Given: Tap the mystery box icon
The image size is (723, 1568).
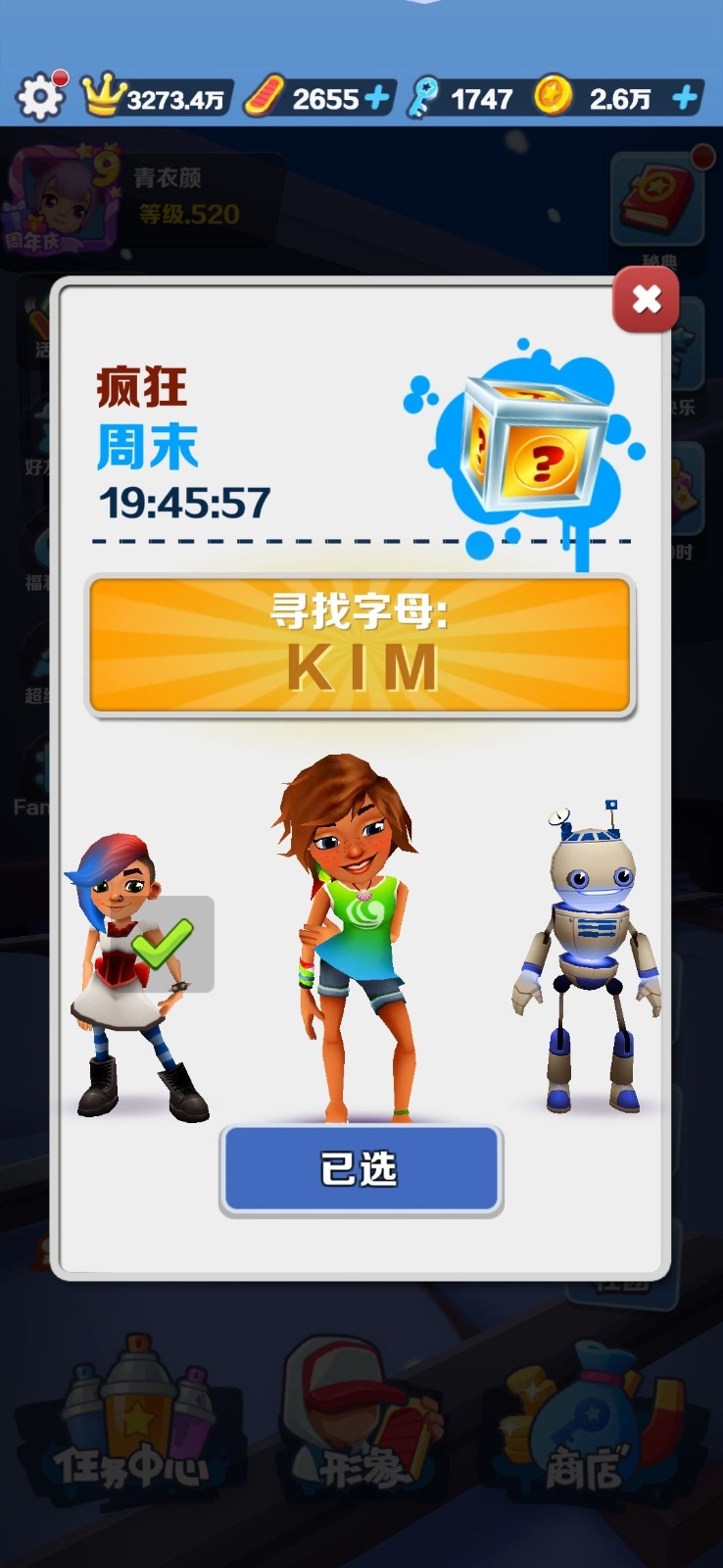Looking at the screenshot, I should [x=529, y=446].
